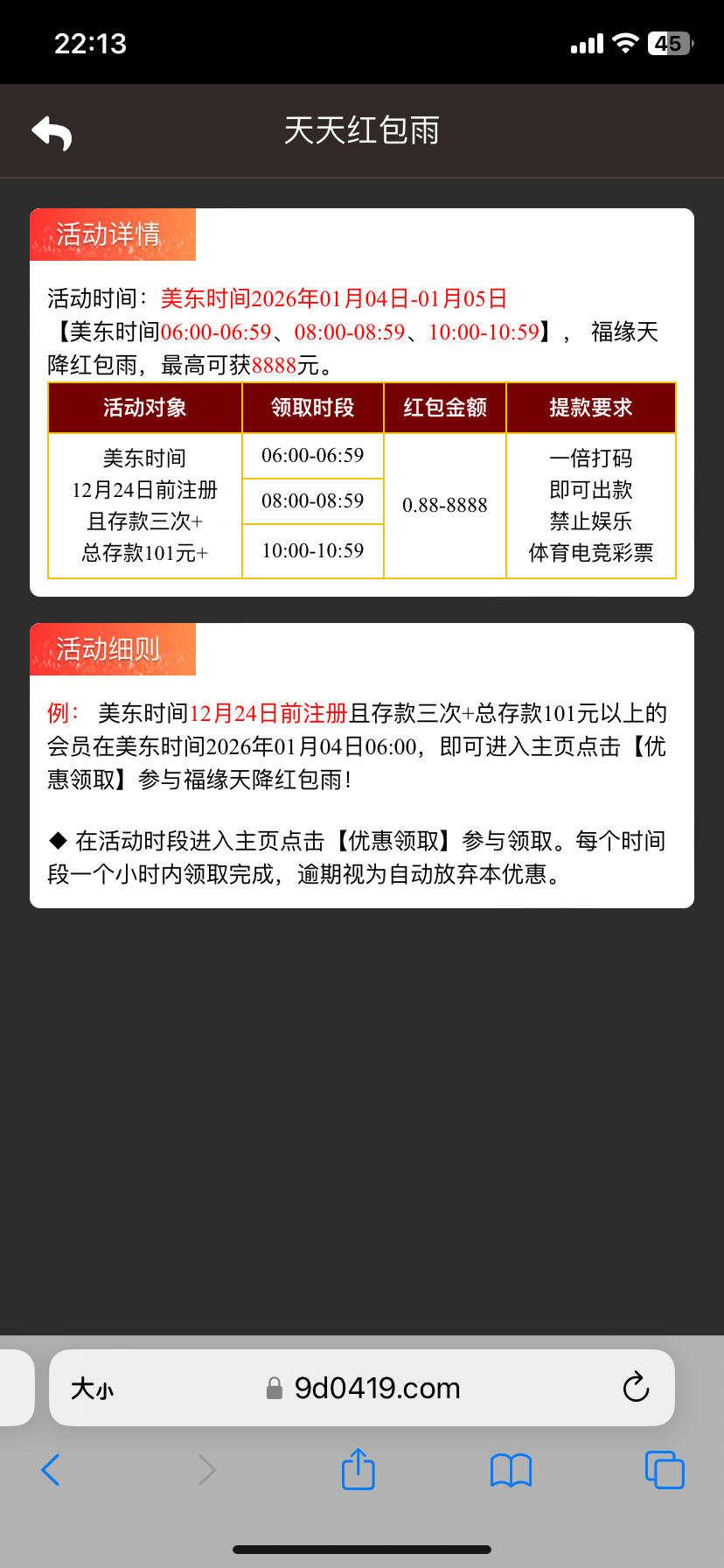Image resolution: width=724 pixels, height=1568 pixels.
Task: Navigate back in Safari toolbar
Action: (52, 1470)
